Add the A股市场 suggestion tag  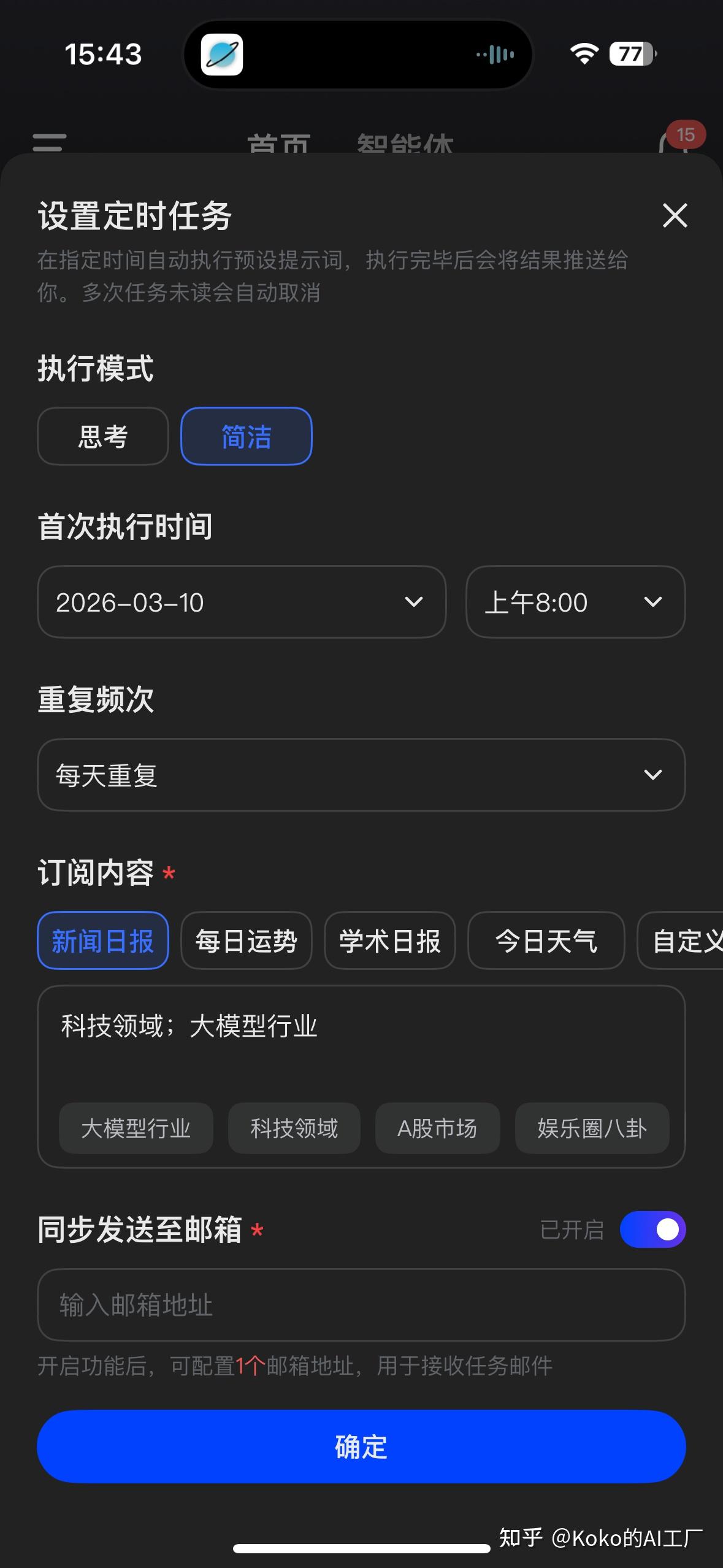[x=437, y=1128]
